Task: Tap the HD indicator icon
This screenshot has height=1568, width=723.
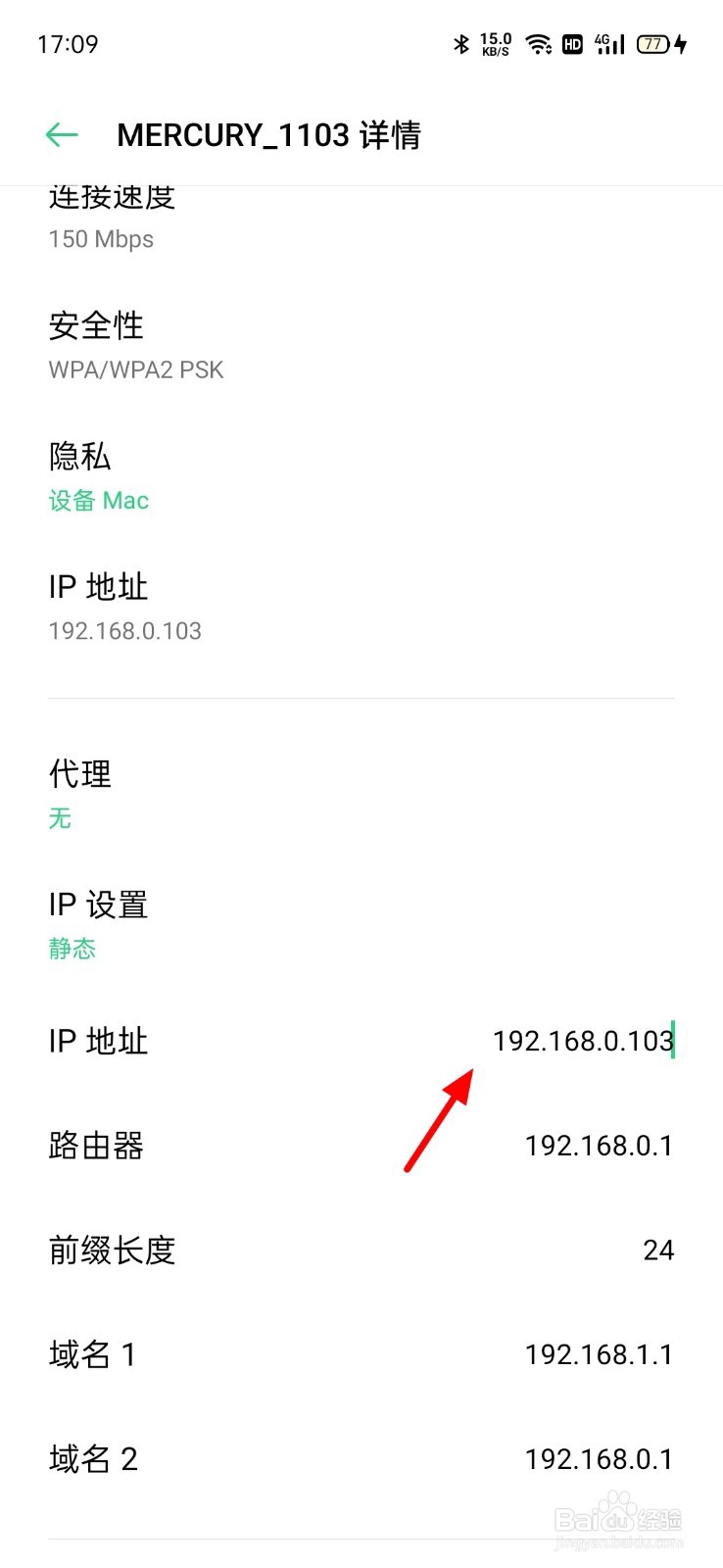Action: [x=572, y=43]
